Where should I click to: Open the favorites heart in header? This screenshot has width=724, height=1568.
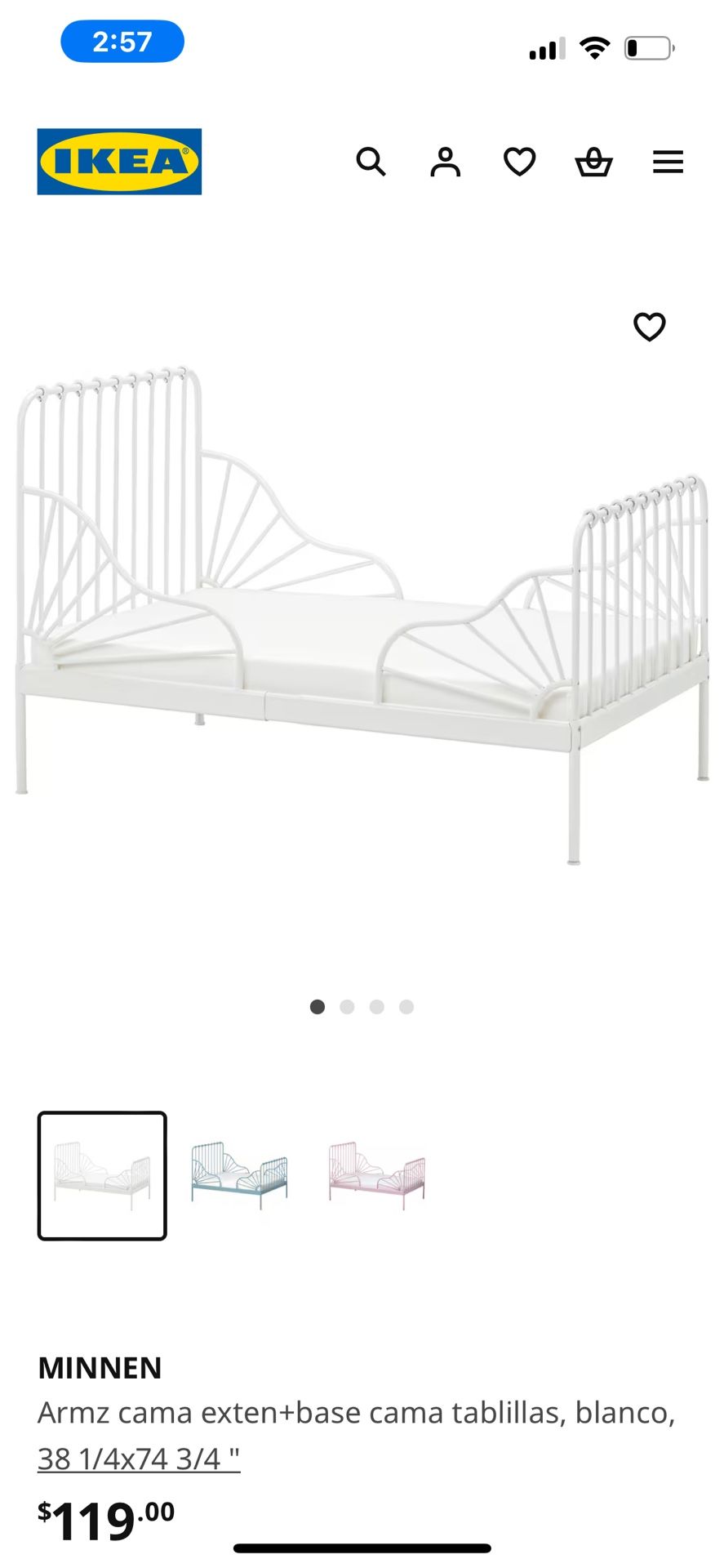[x=519, y=162]
